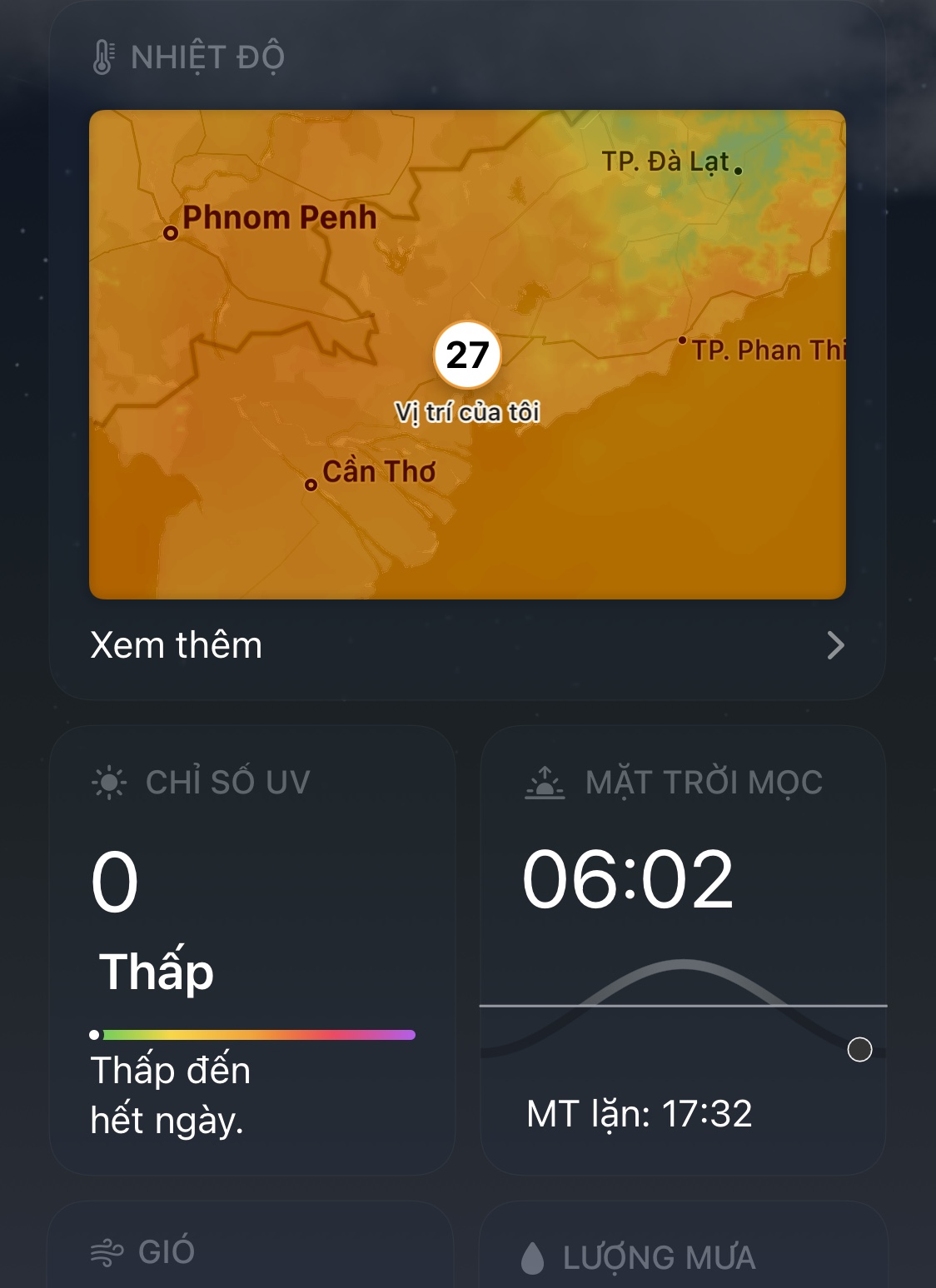Tap the sun position circle on the sunrise curve
Screen dimensions: 936x1288
(x=858, y=1050)
